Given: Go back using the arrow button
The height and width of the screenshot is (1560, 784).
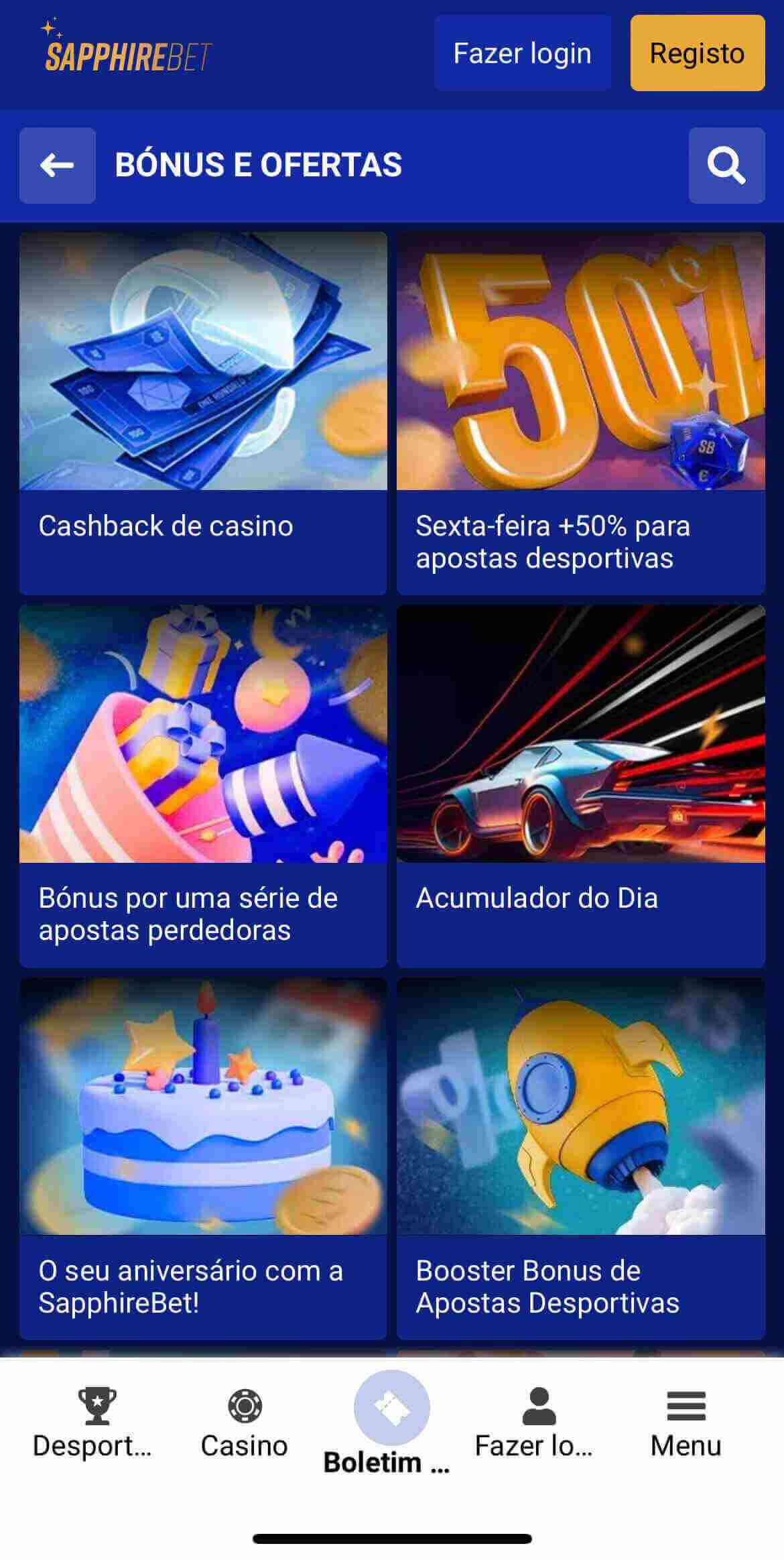Looking at the screenshot, I should point(57,165).
